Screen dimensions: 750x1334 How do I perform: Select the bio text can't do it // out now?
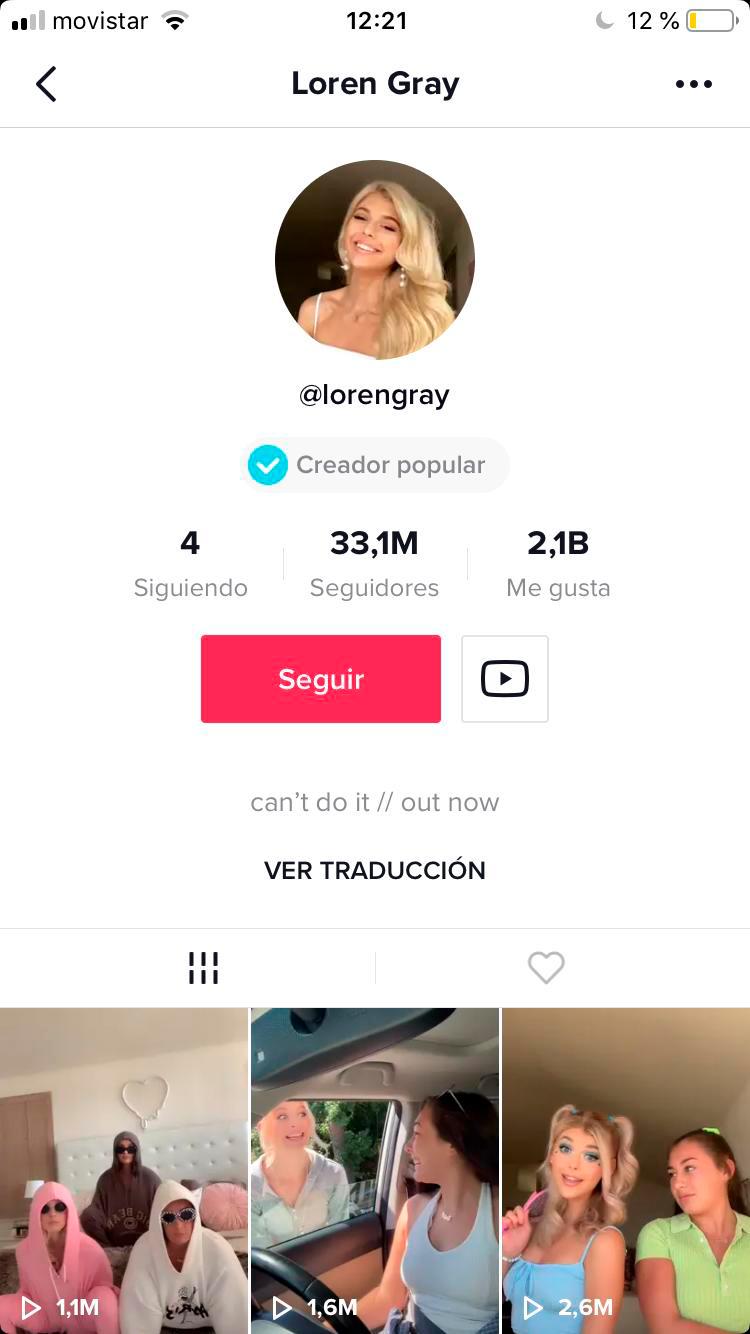click(x=374, y=801)
